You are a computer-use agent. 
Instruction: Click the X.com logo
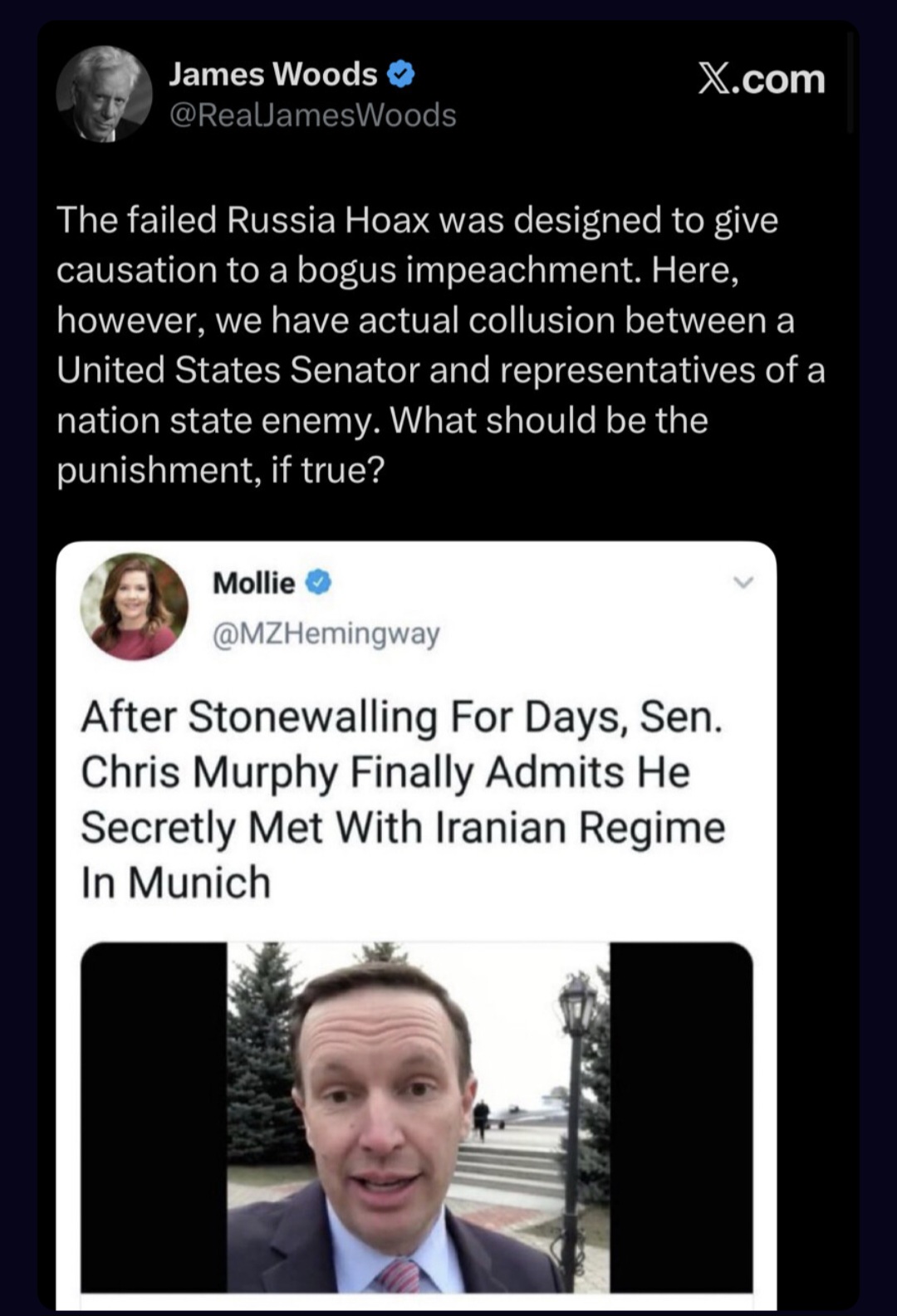[x=762, y=80]
